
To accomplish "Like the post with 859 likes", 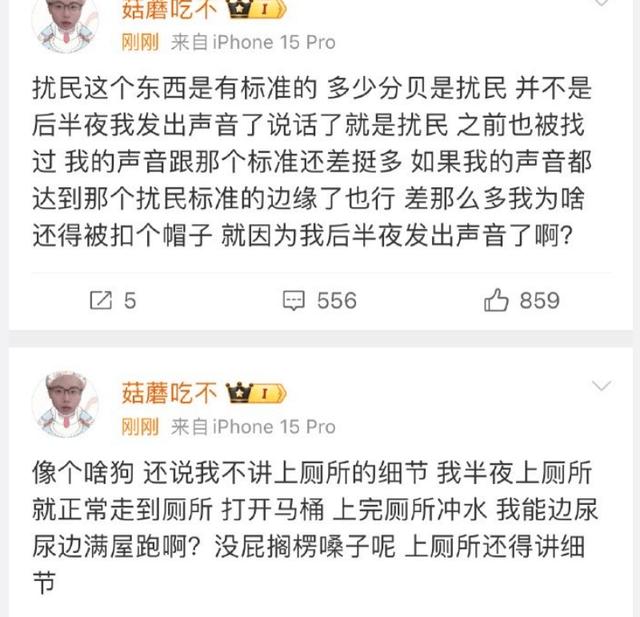I will (521, 300).
